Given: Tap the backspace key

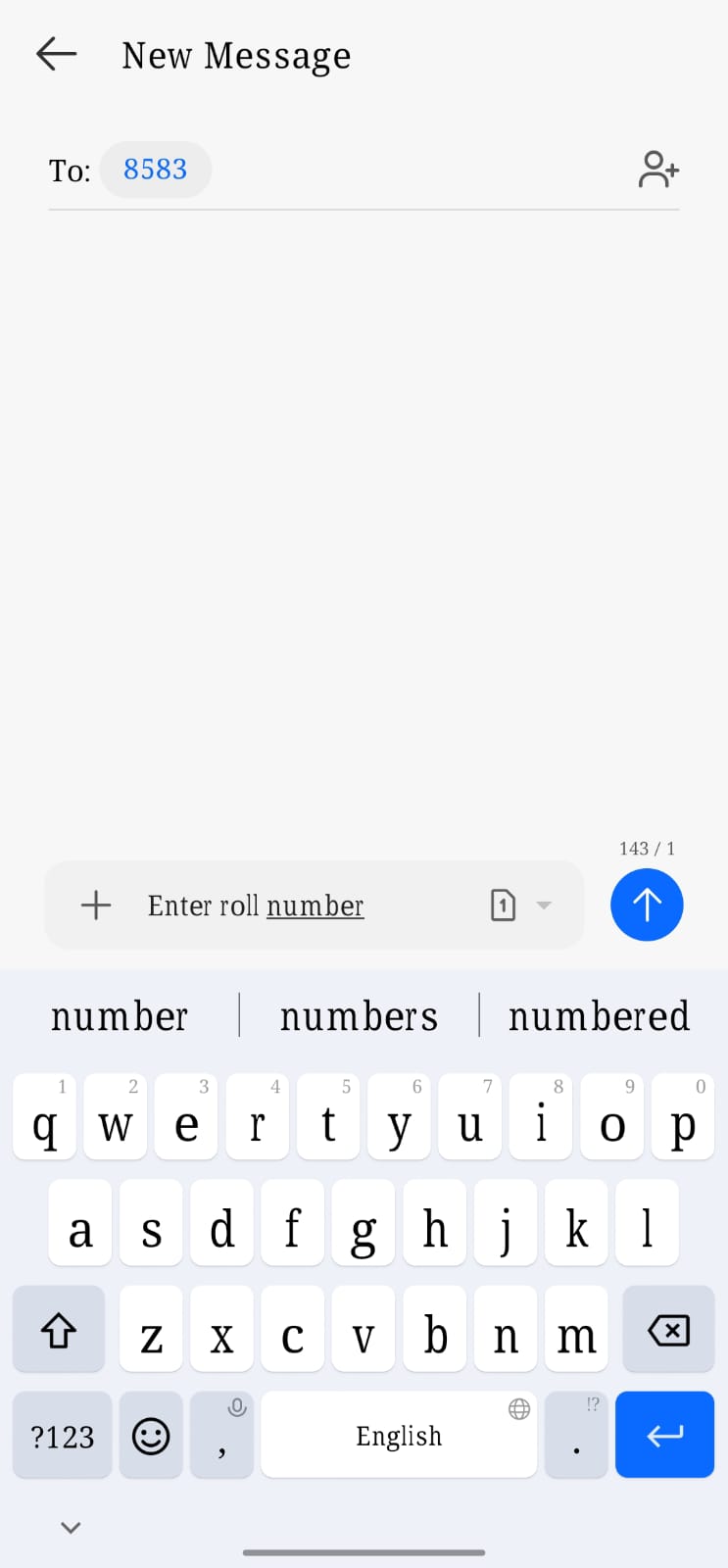Looking at the screenshot, I should [668, 1330].
